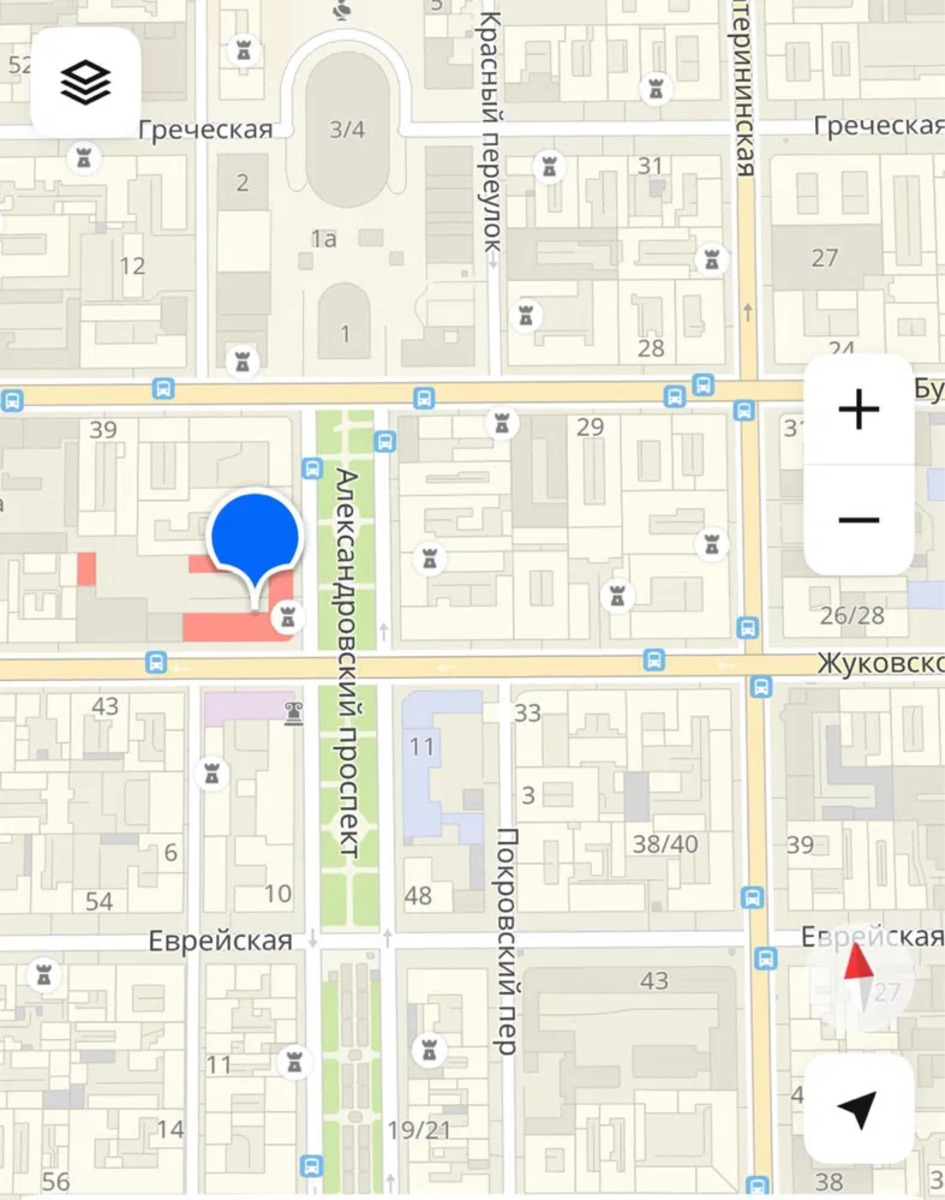Viewport: 945px width, 1200px height.
Task: Open the map layers menu
Action: tap(85, 82)
